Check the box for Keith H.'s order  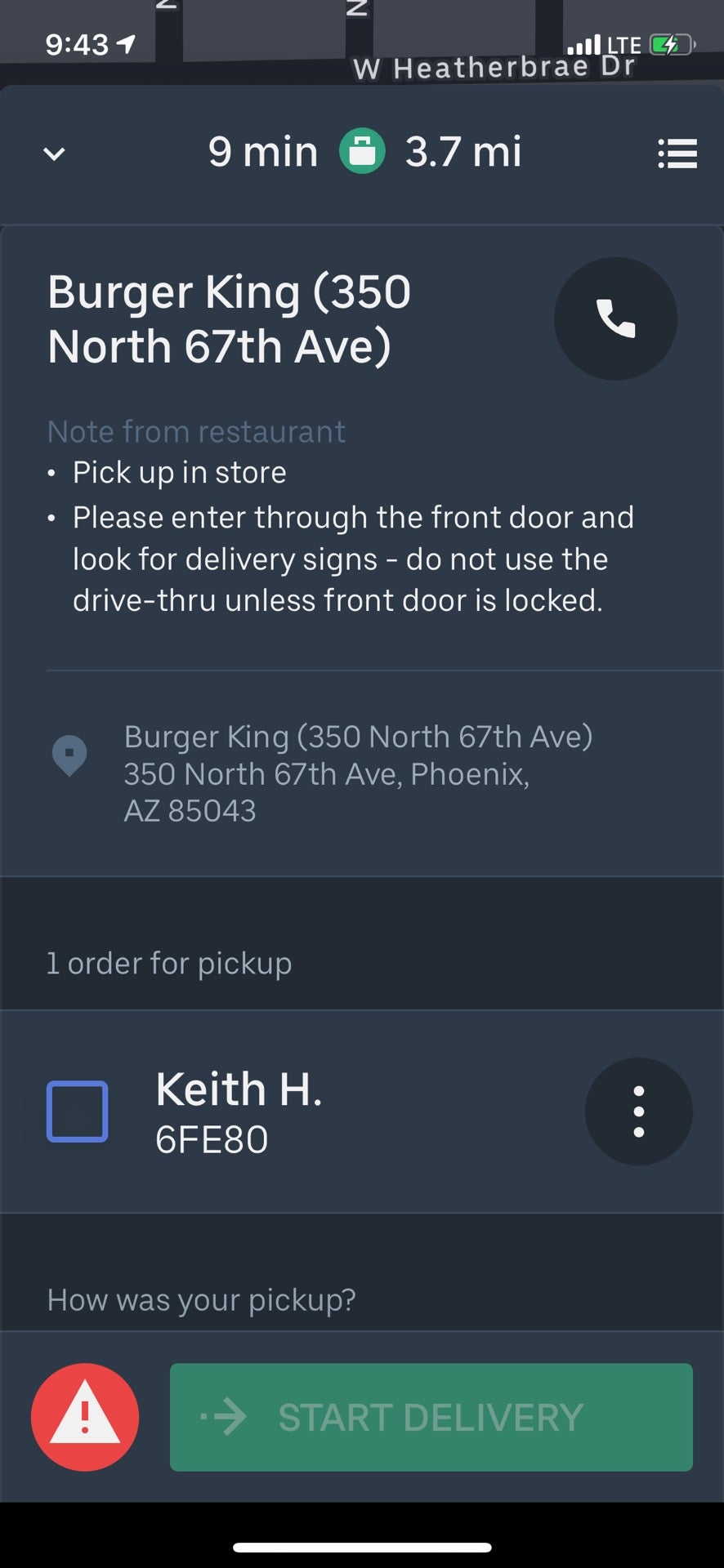(x=78, y=1111)
